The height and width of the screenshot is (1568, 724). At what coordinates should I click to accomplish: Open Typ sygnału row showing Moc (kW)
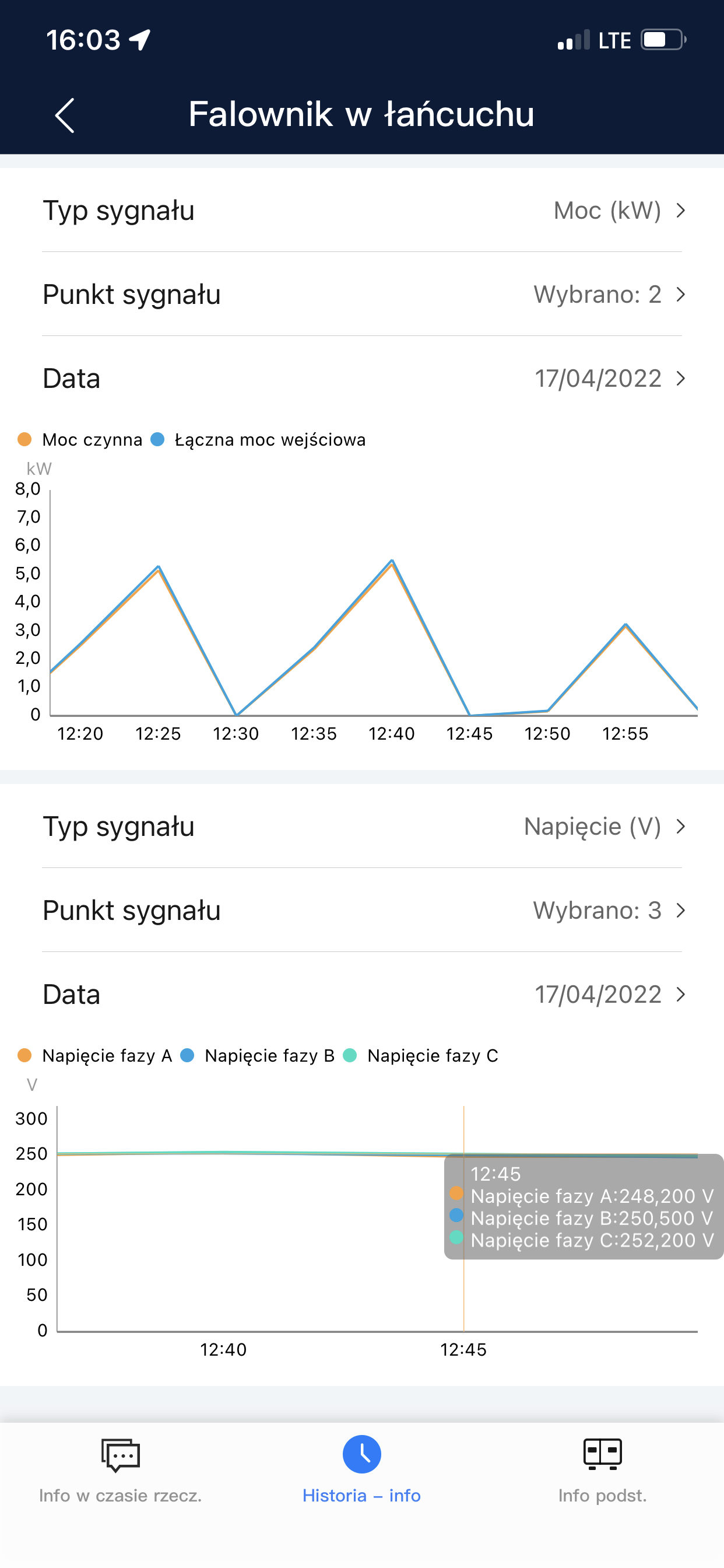pos(362,211)
